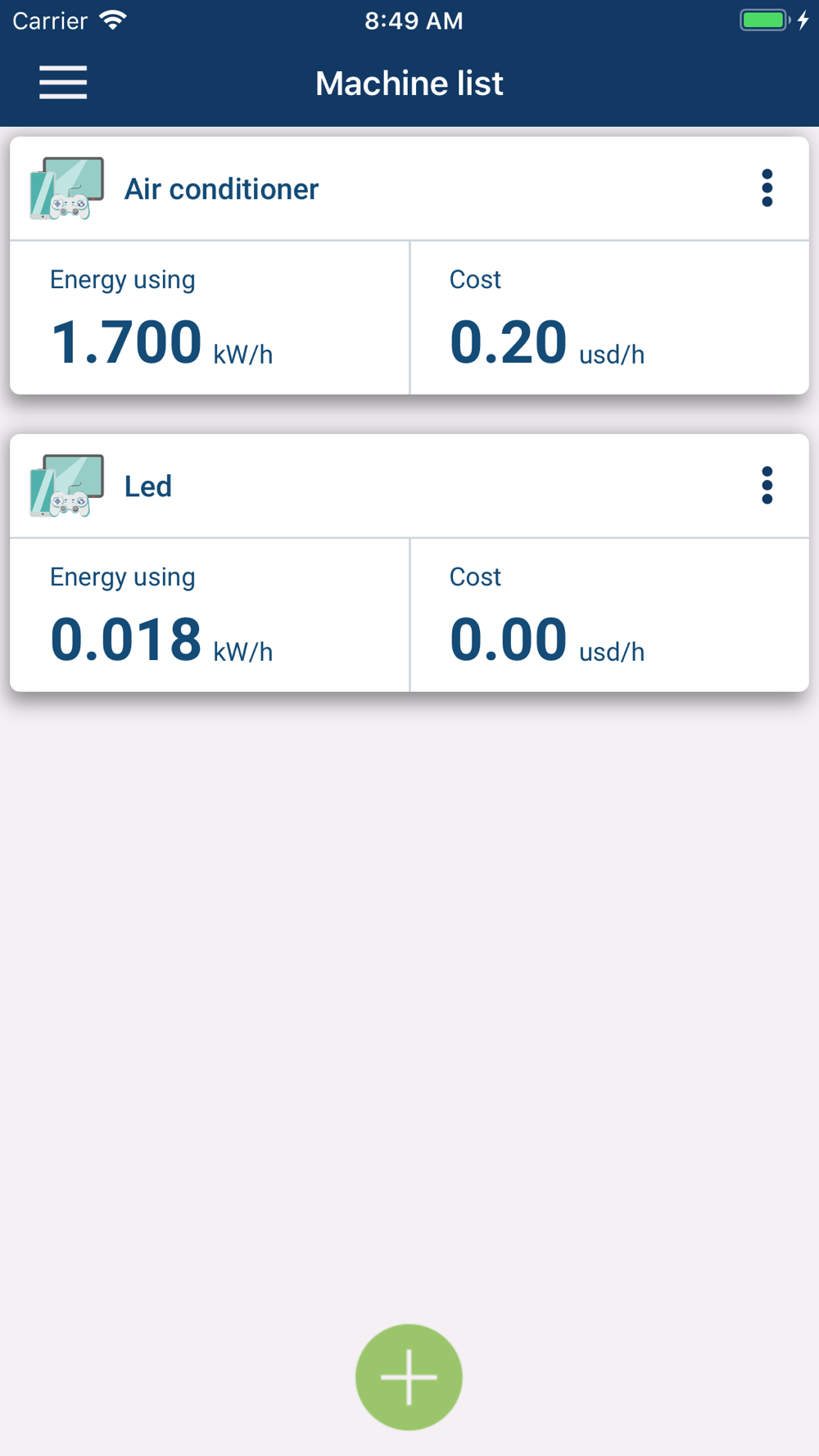Open the hamburger drawer menu
The width and height of the screenshot is (819, 1456).
(63, 83)
